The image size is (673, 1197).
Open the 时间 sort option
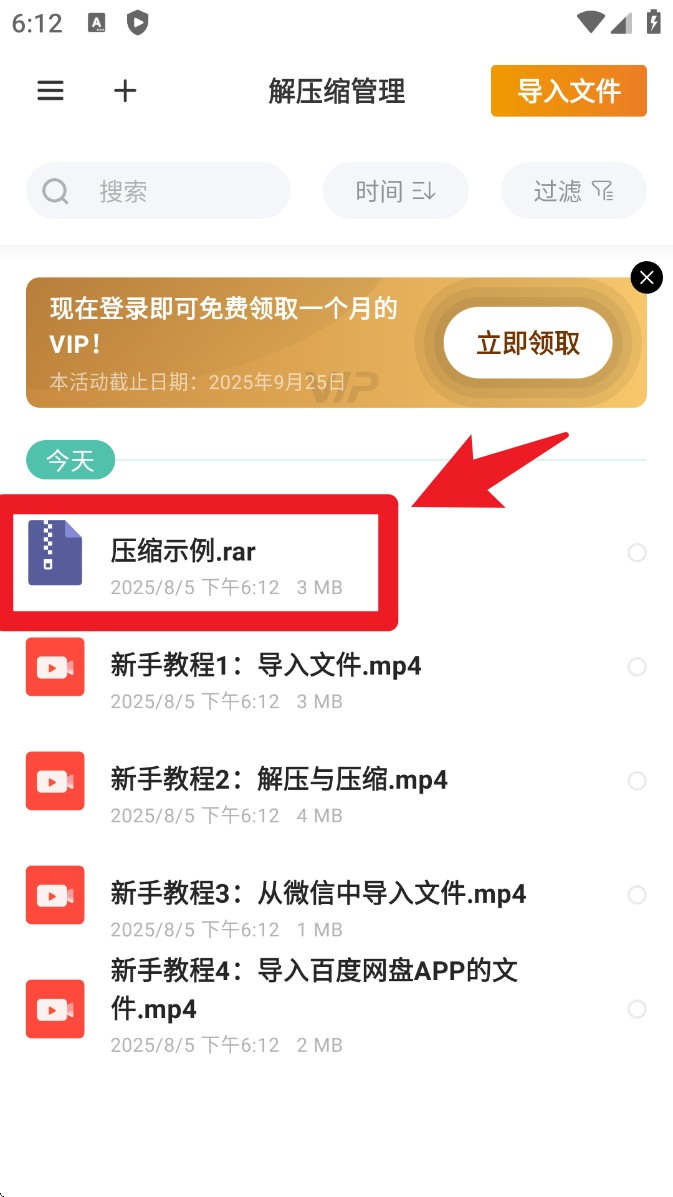click(x=395, y=191)
